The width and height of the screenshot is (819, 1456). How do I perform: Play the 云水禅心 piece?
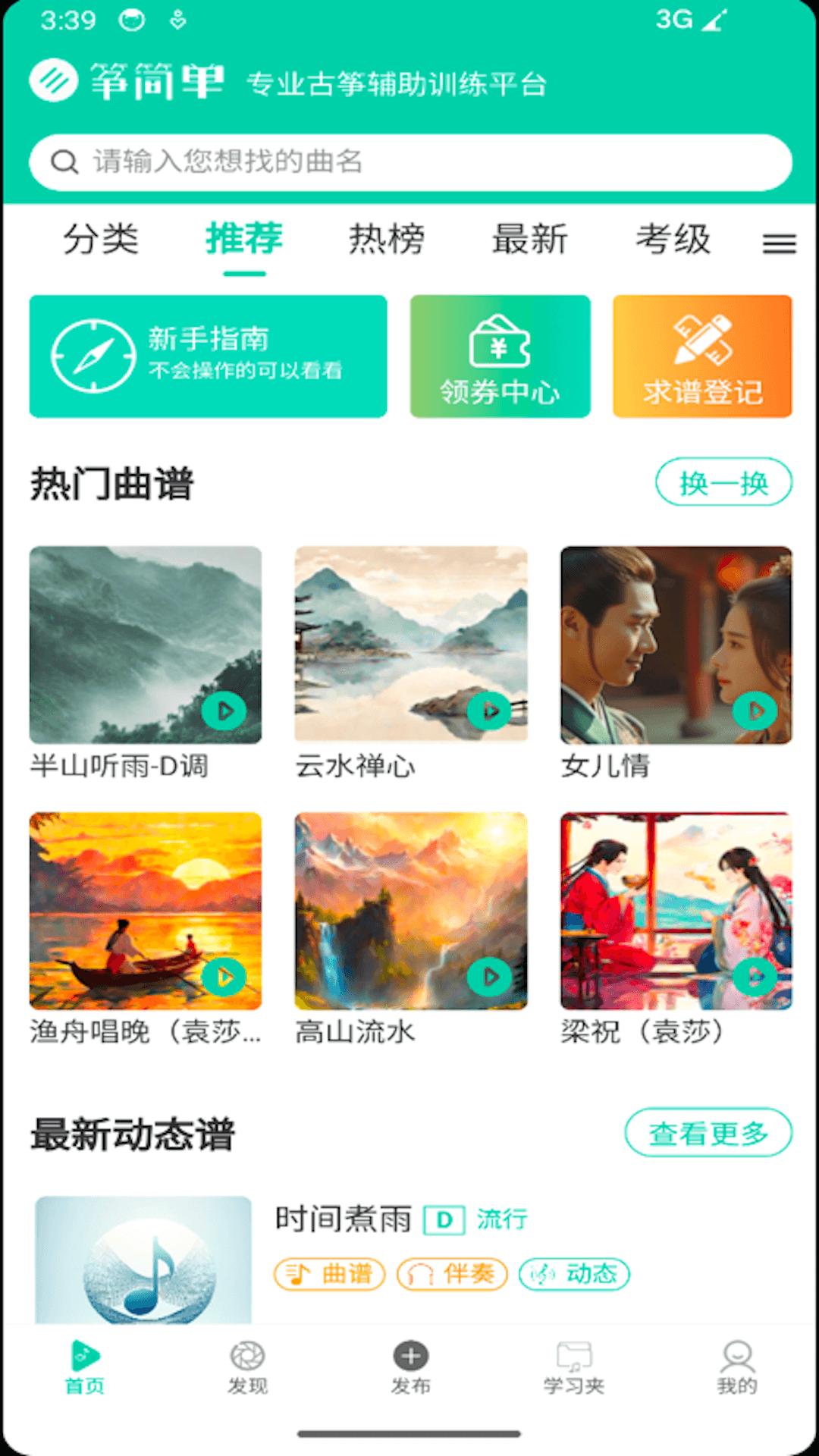pos(489,711)
